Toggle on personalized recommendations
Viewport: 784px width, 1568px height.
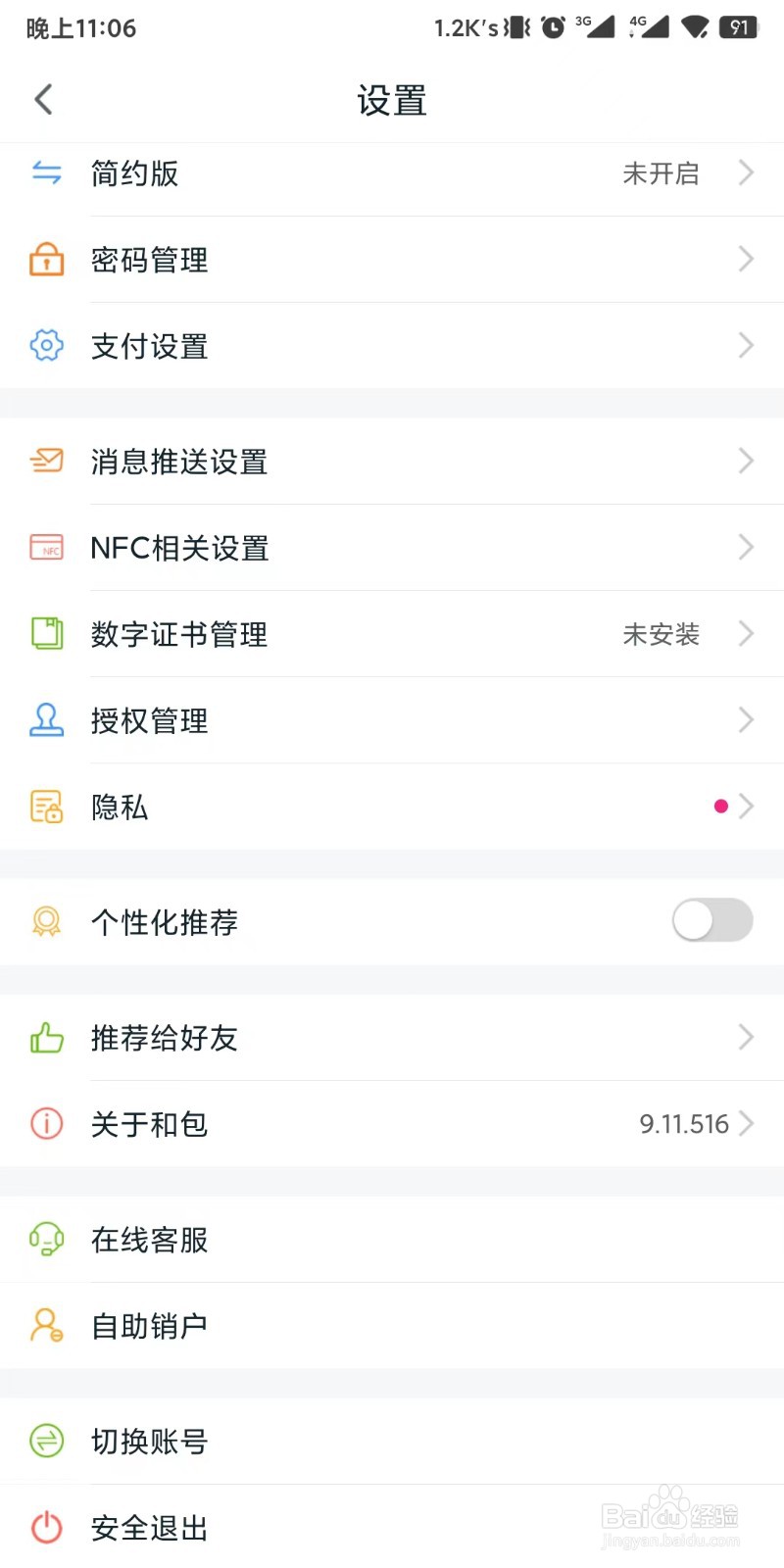point(711,921)
